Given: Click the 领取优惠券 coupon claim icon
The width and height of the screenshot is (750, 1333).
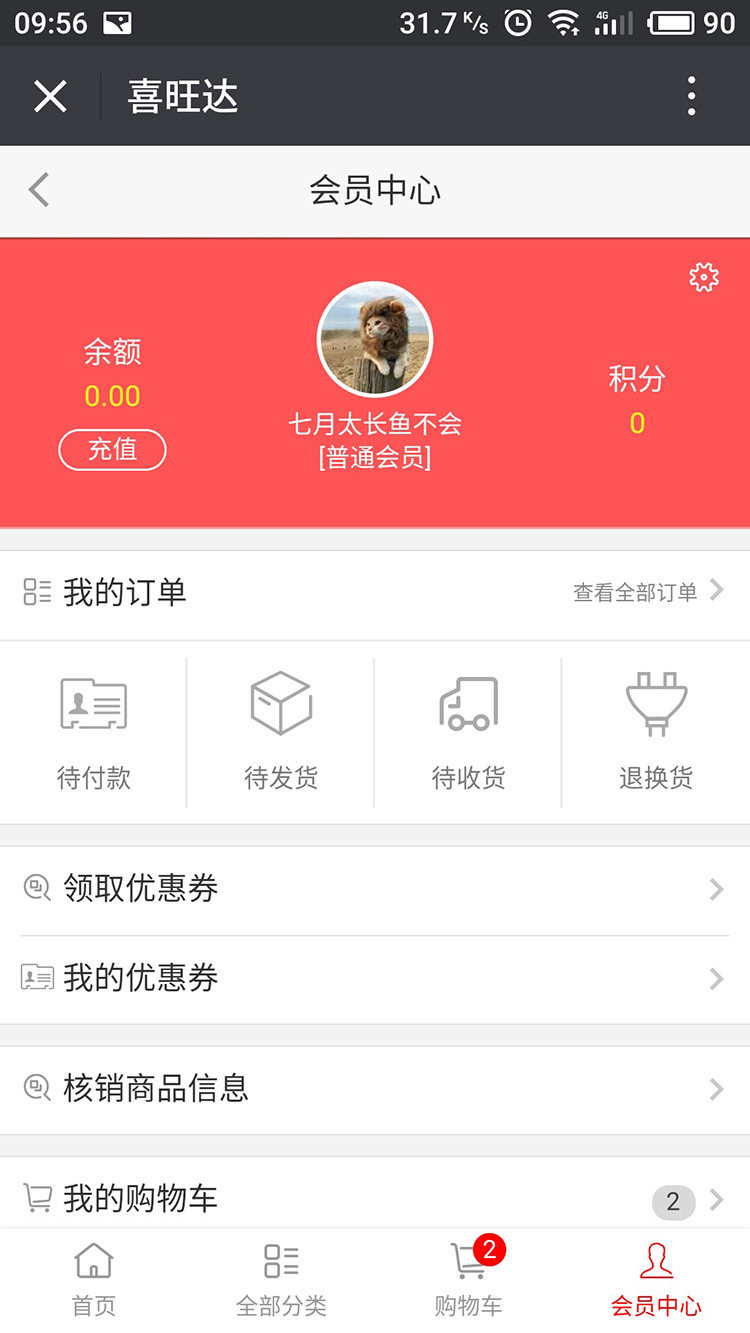Looking at the screenshot, I should pyautogui.click(x=37, y=888).
